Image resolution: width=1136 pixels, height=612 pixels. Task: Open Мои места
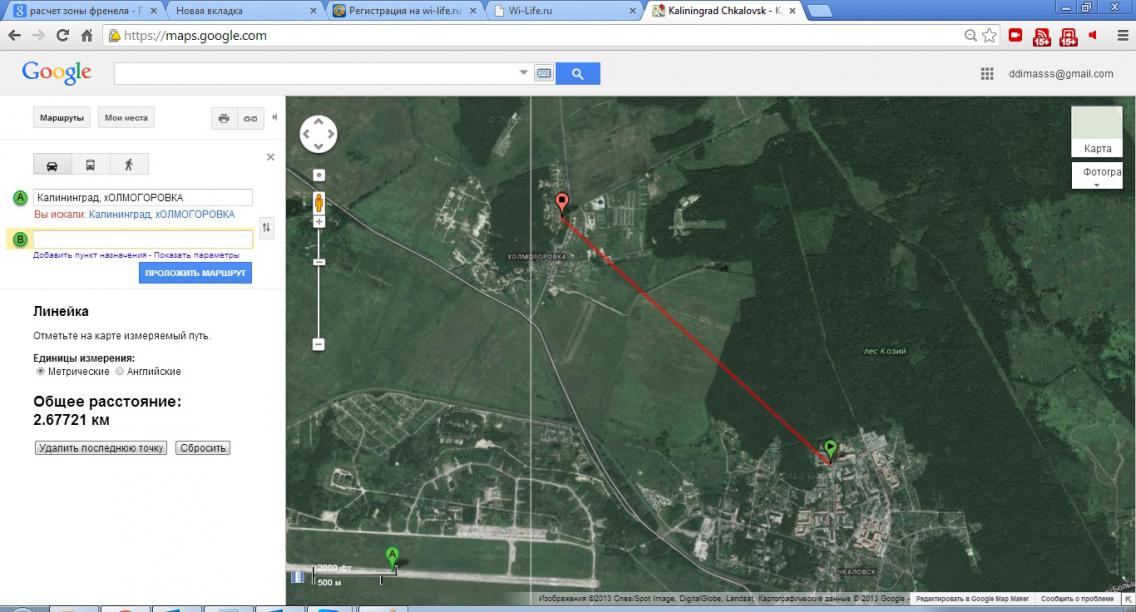(x=126, y=118)
